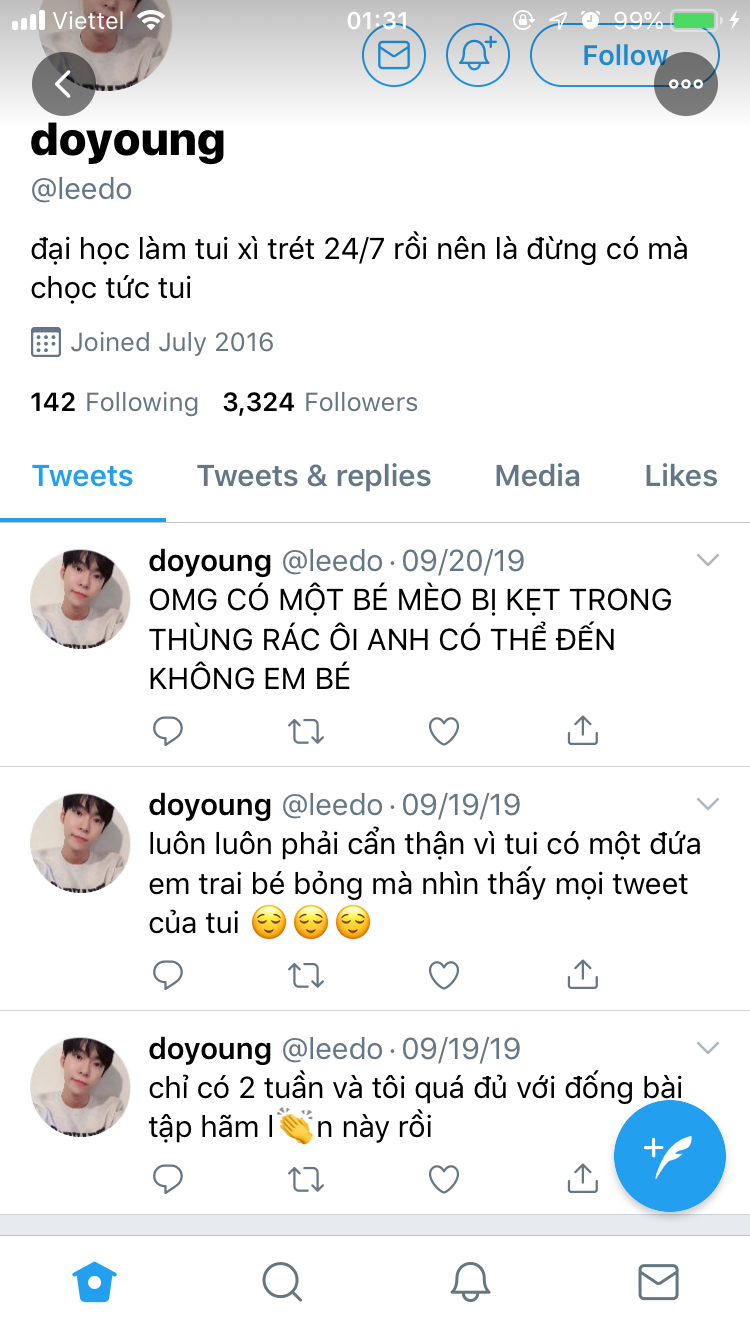The height and width of the screenshot is (1334, 750).
Task: Send a direct message to doyoung
Action: (x=394, y=55)
